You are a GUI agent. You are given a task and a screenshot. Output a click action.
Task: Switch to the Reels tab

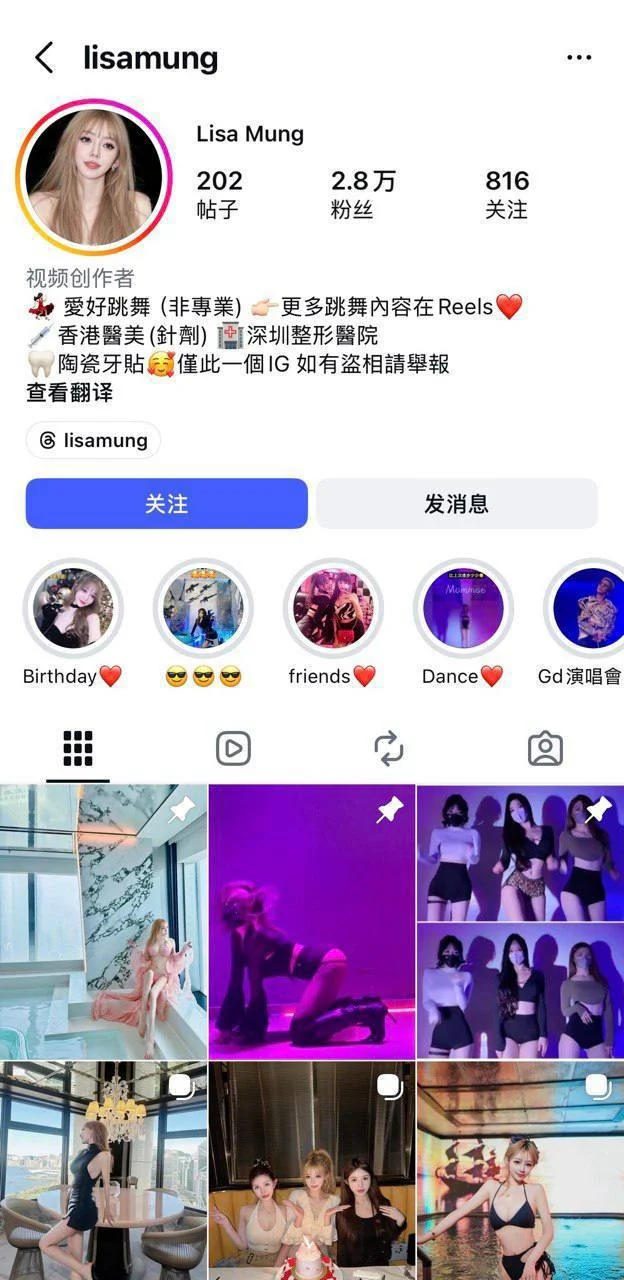click(x=233, y=749)
